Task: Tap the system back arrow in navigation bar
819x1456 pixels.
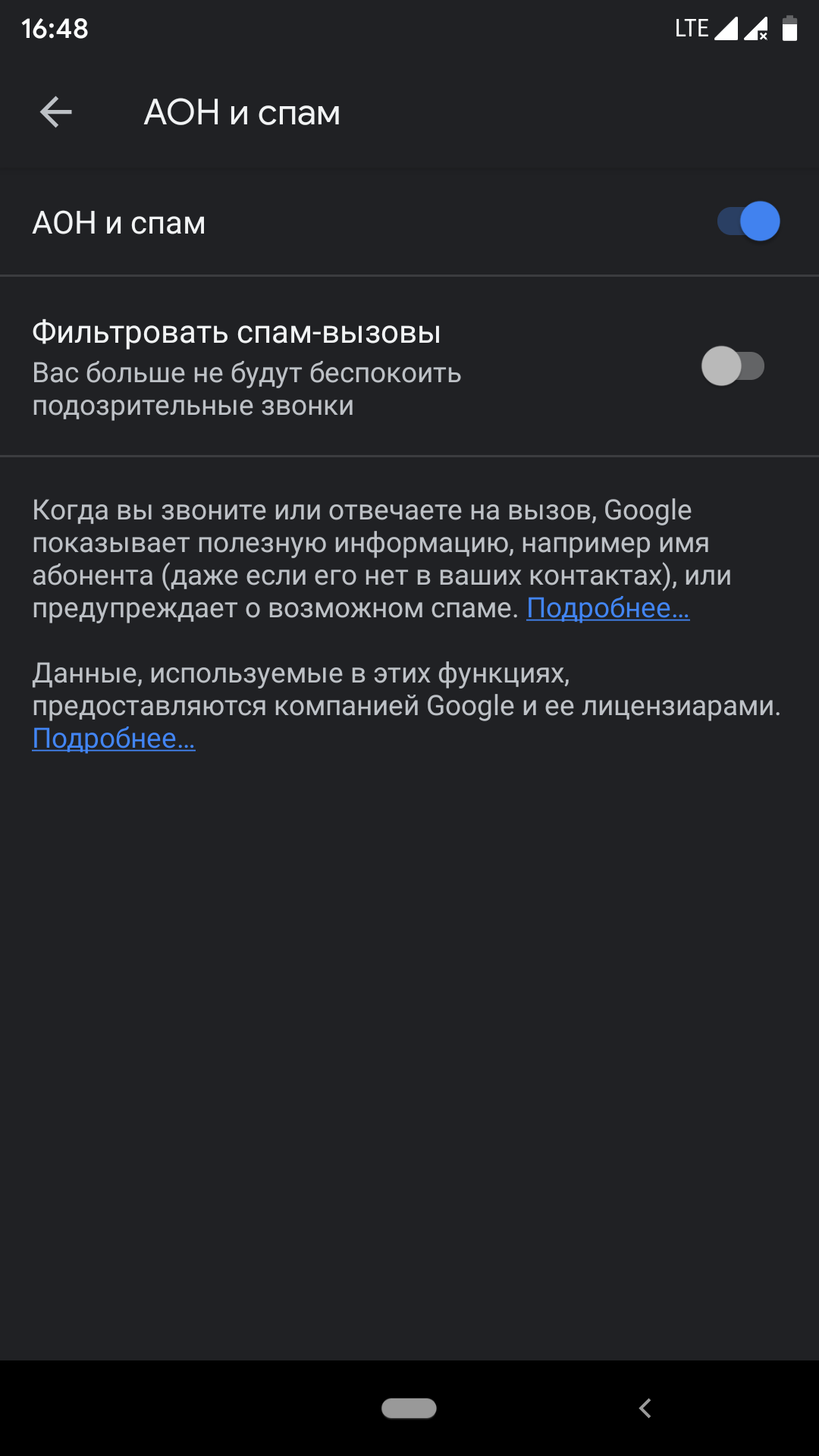Action: click(645, 1408)
